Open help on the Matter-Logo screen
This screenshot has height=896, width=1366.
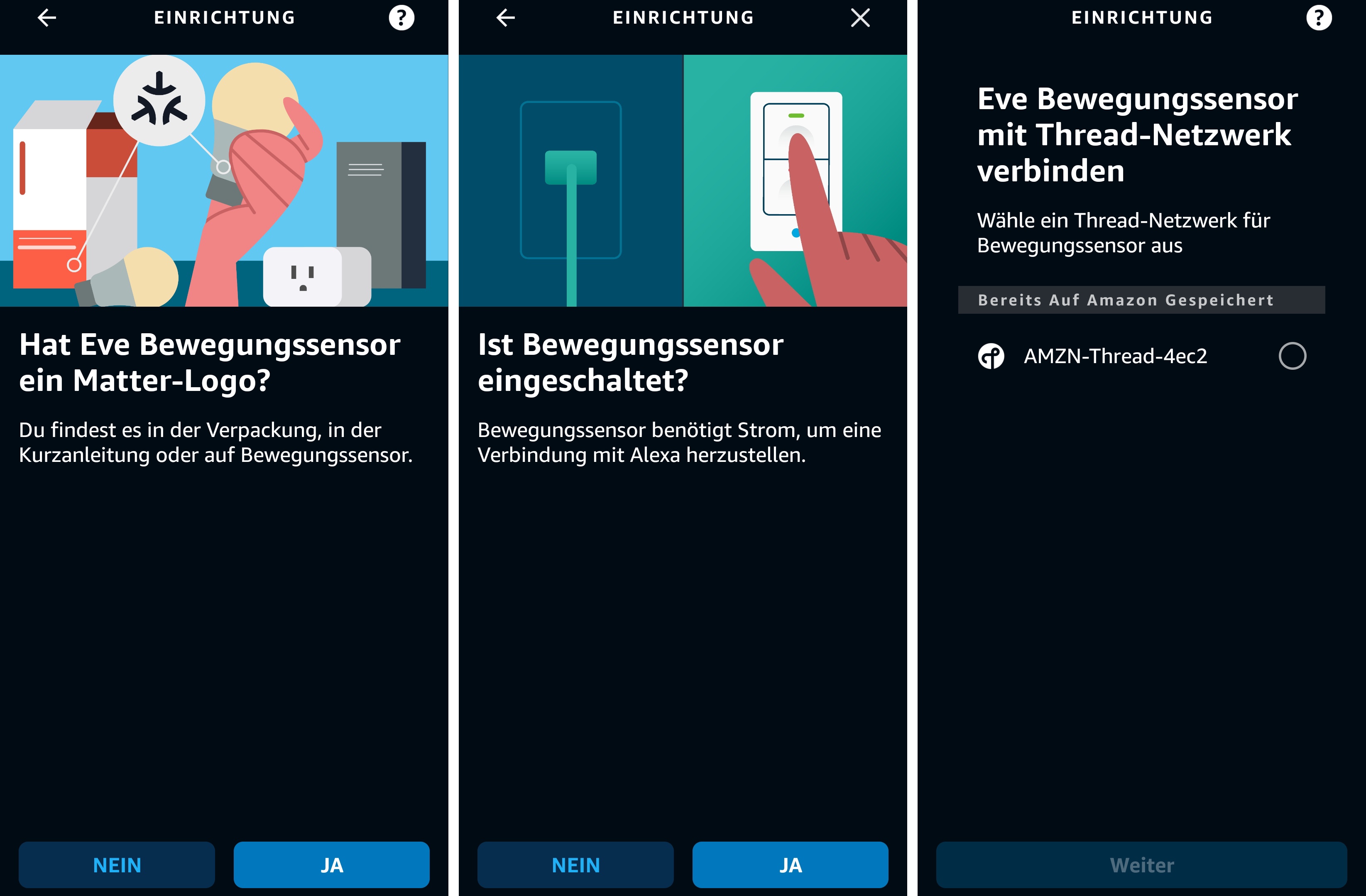(x=401, y=18)
